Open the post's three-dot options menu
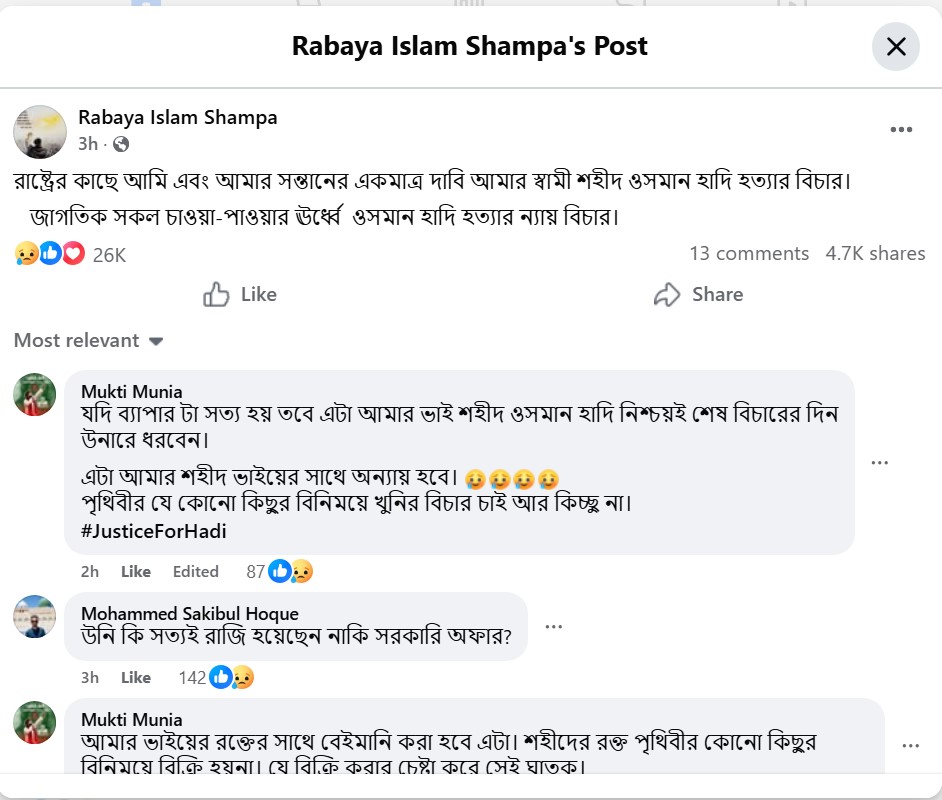This screenshot has height=800, width=942. (901, 130)
